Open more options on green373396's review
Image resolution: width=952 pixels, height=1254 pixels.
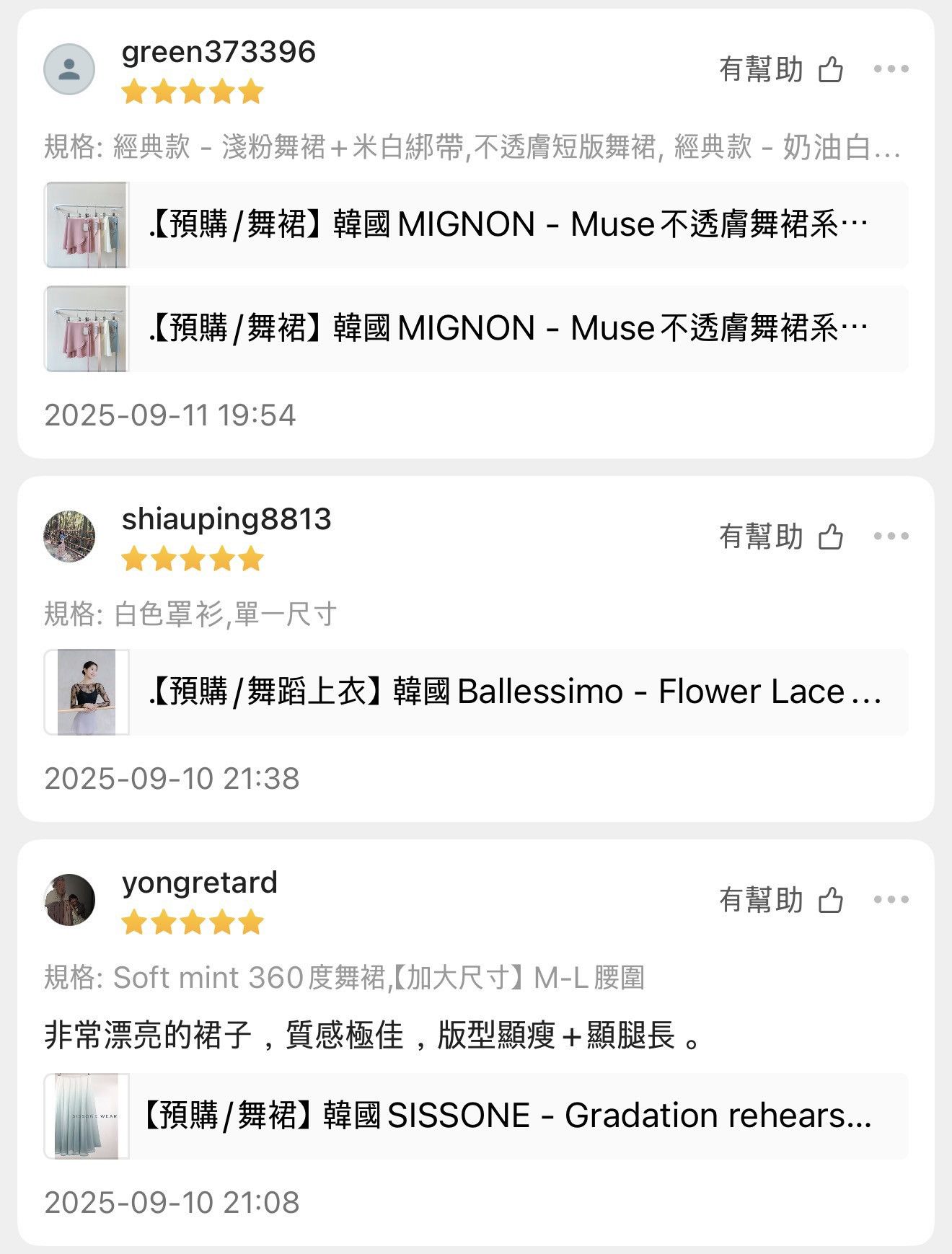[891, 69]
